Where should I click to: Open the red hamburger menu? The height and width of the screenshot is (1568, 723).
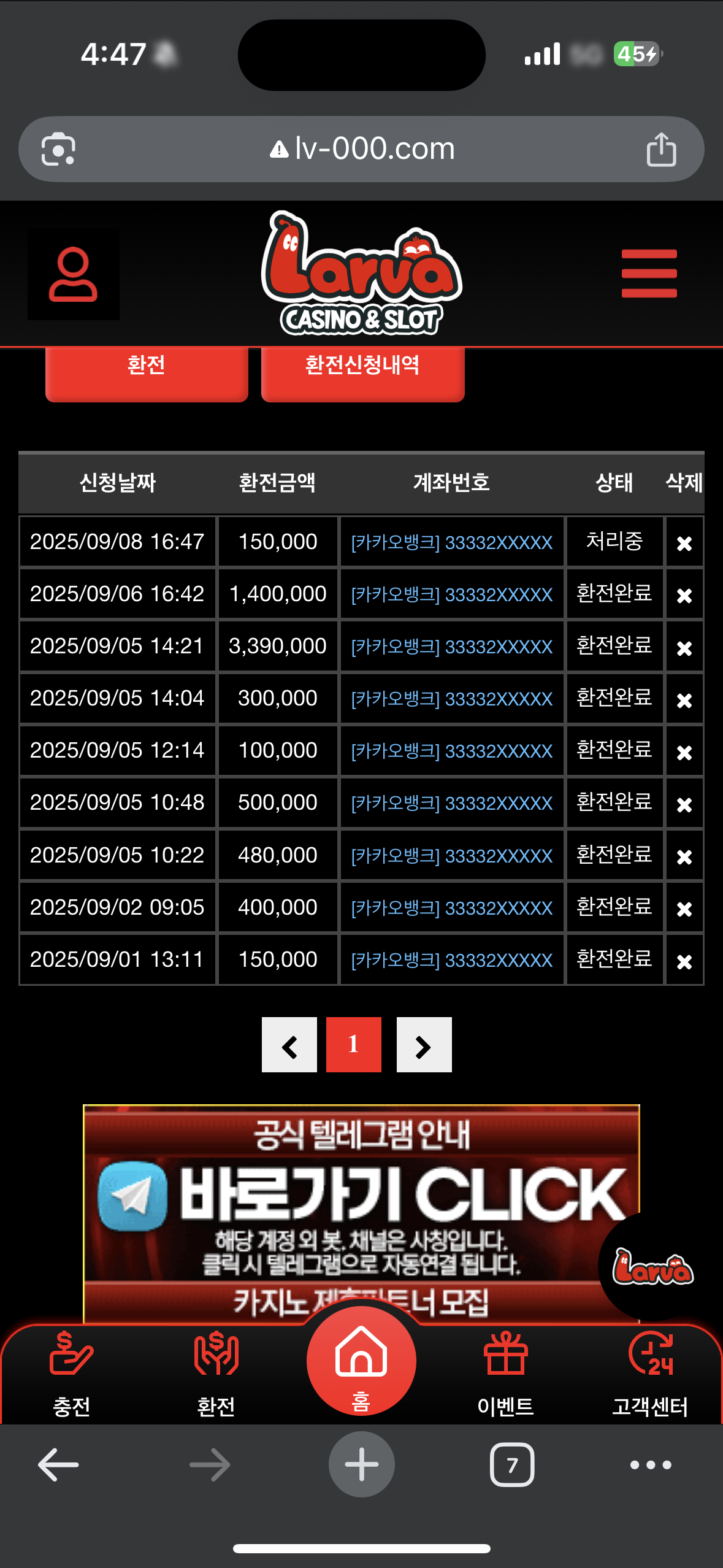(x=649, y=273)
